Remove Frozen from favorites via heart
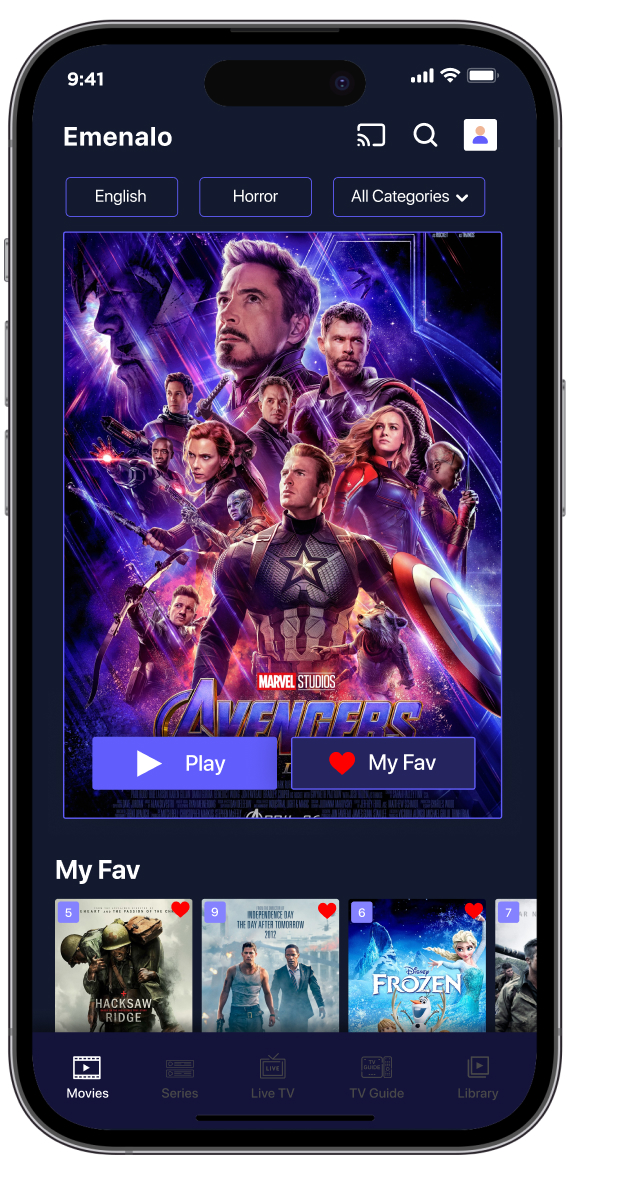 pos(474,910)
